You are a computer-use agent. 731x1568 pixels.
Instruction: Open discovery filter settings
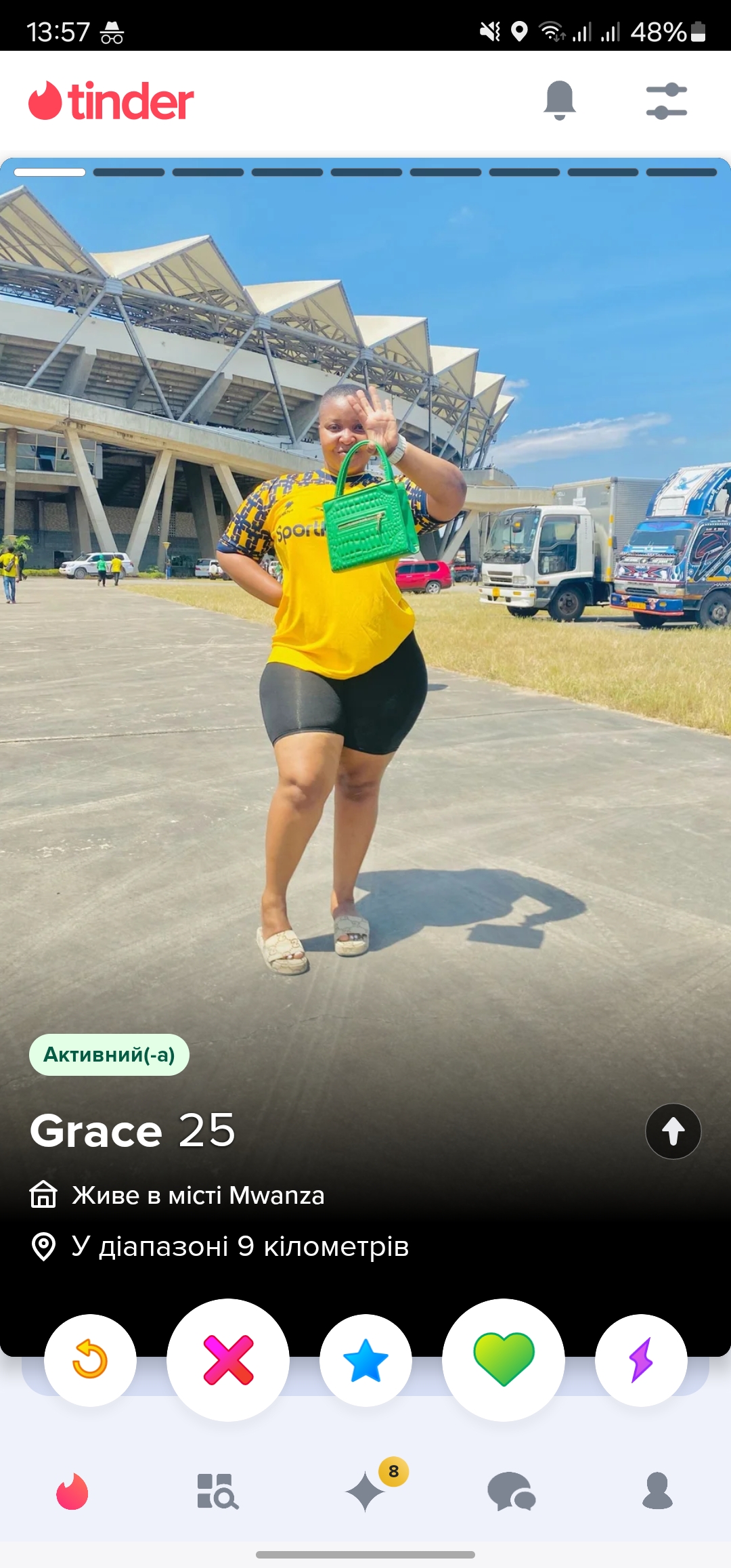click(666, 102)
